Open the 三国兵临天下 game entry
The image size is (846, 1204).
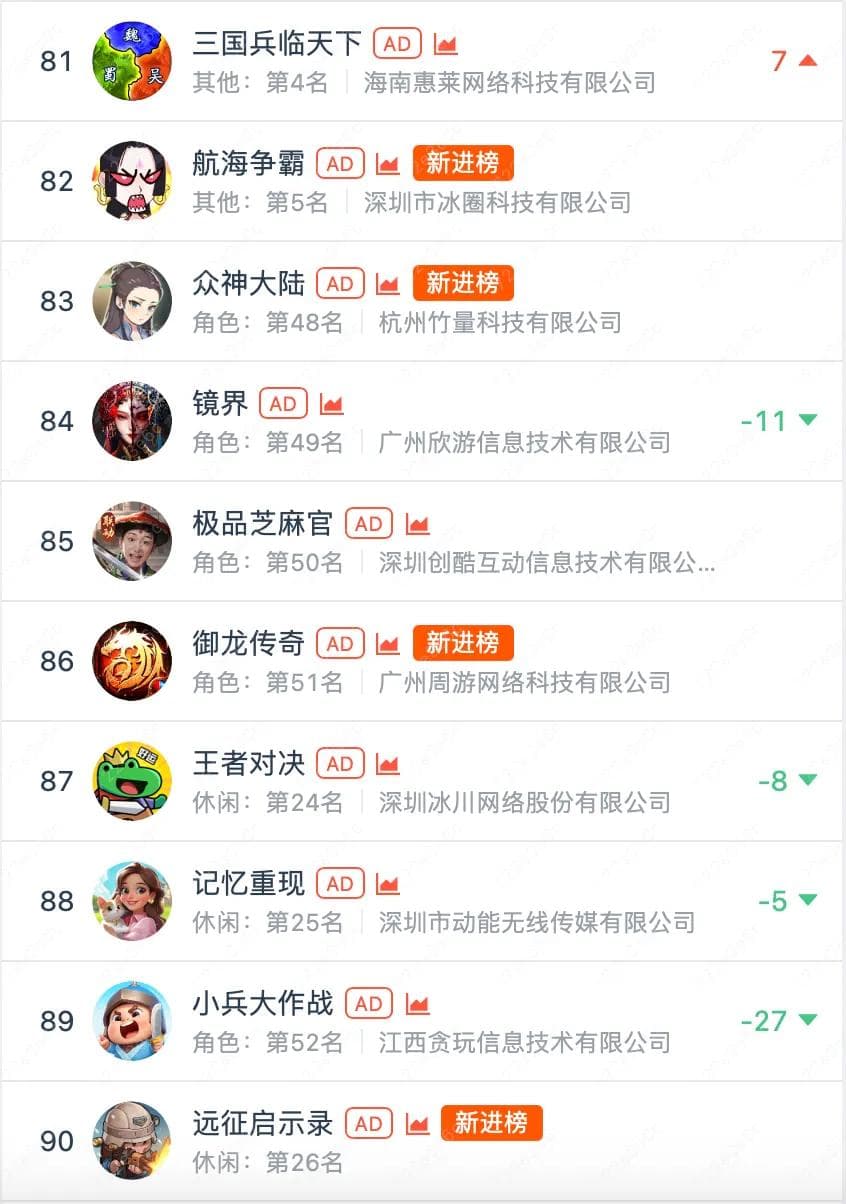pos(276,44)
